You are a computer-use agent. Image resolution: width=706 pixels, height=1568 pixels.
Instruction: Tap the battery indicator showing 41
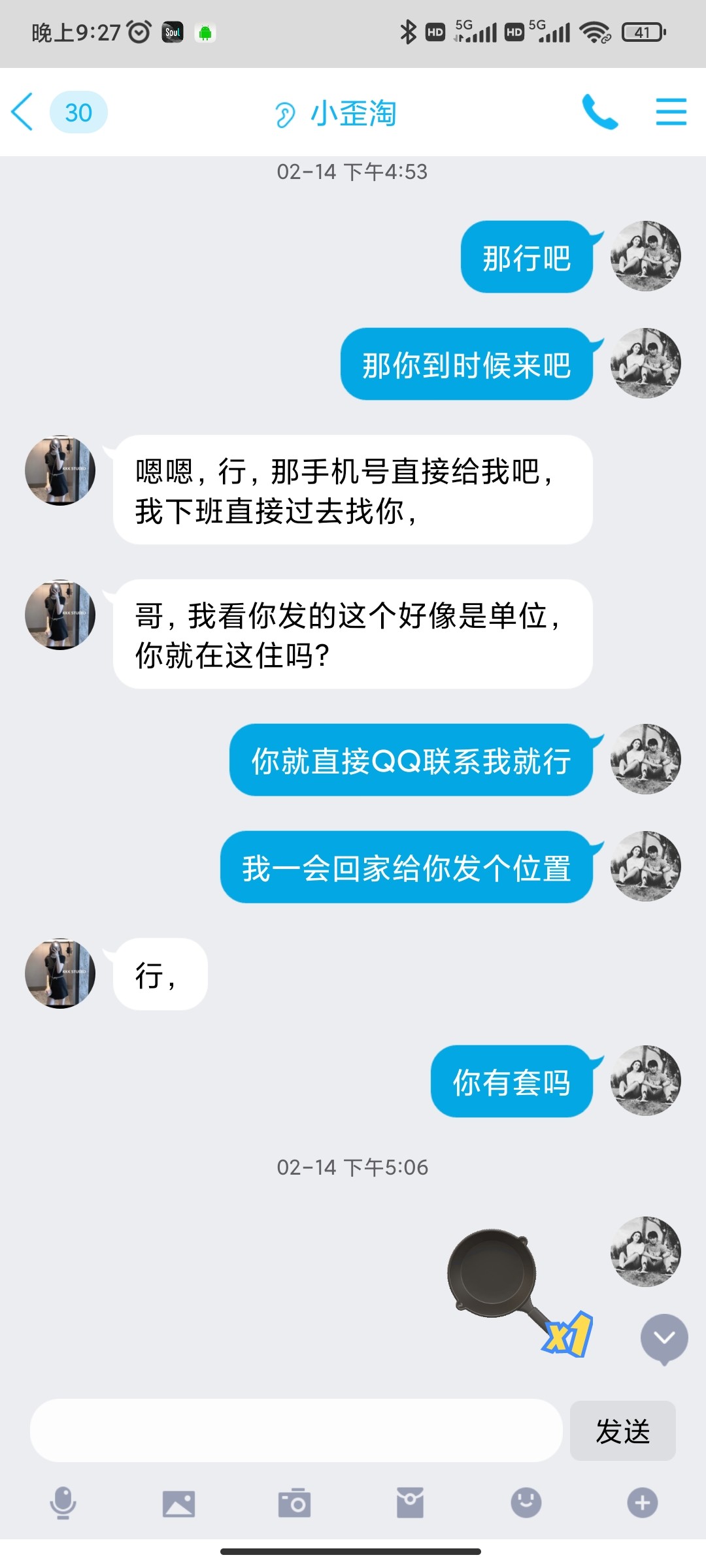[644, 31]
